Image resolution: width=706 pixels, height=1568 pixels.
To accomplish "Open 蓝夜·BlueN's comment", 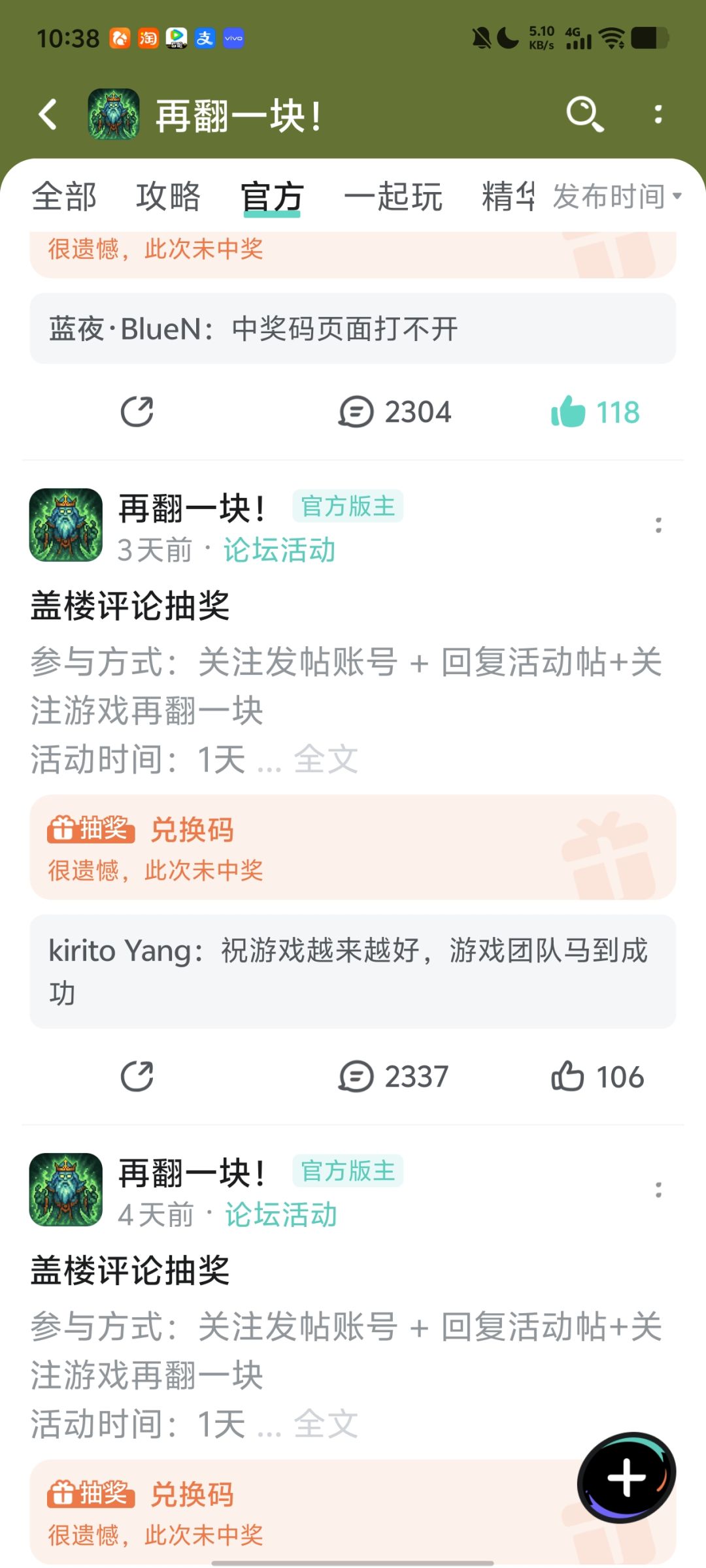I will click(x=353, y=329).
